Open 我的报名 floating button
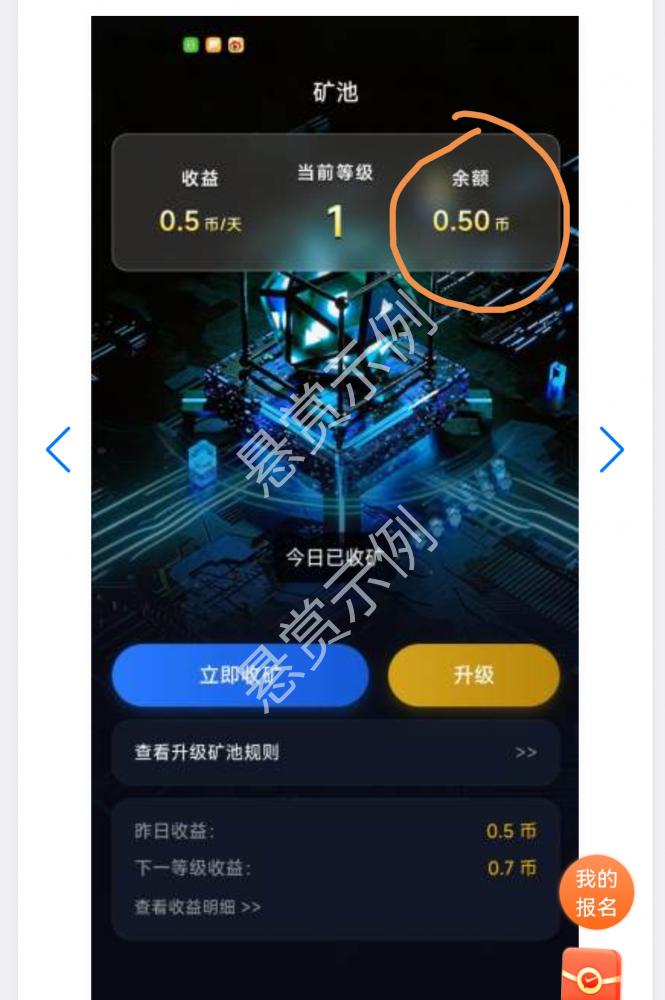The height and width of the screenshot is (1000, 665). click(596, 893)
